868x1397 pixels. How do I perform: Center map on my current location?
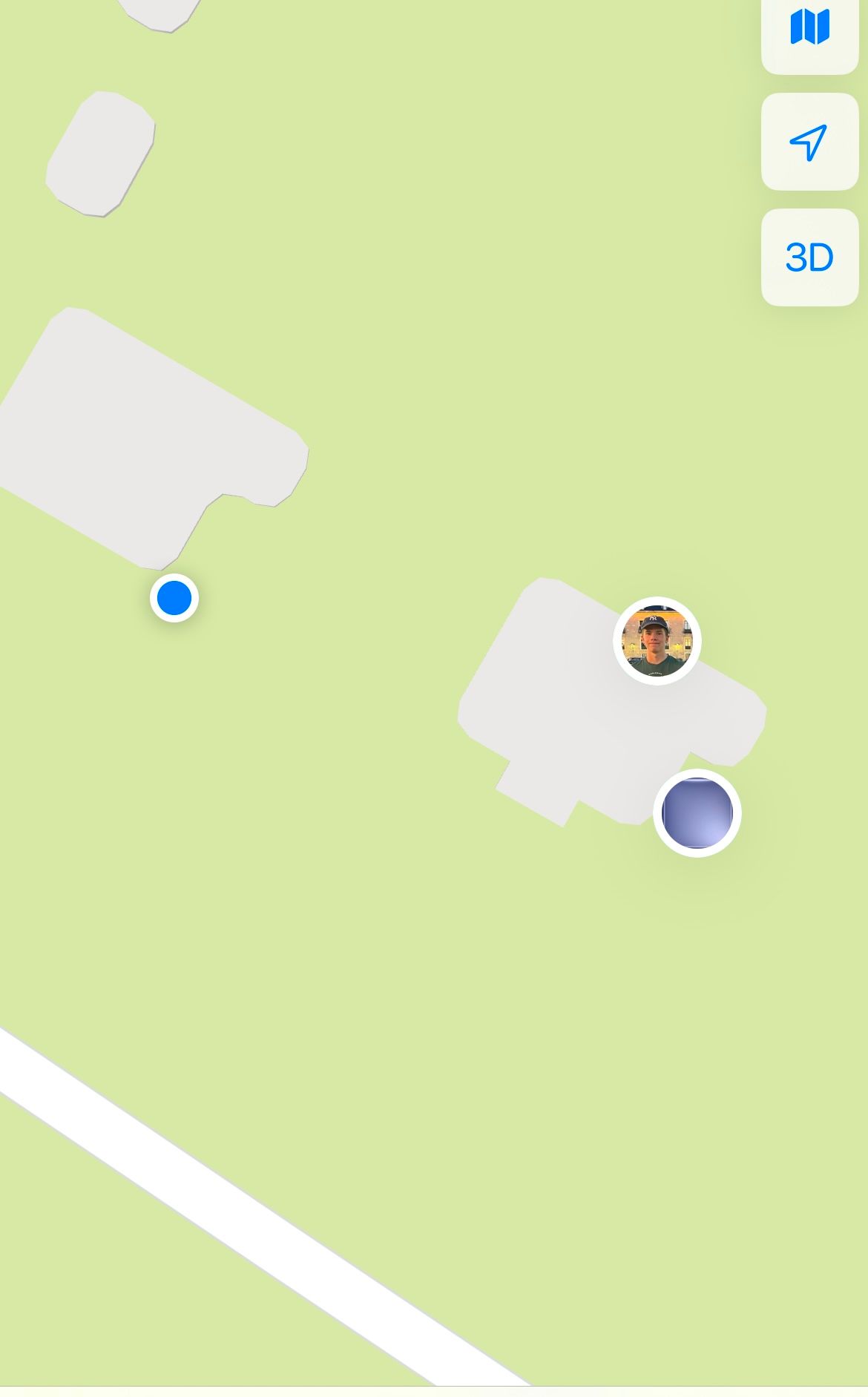pos(809,142)
